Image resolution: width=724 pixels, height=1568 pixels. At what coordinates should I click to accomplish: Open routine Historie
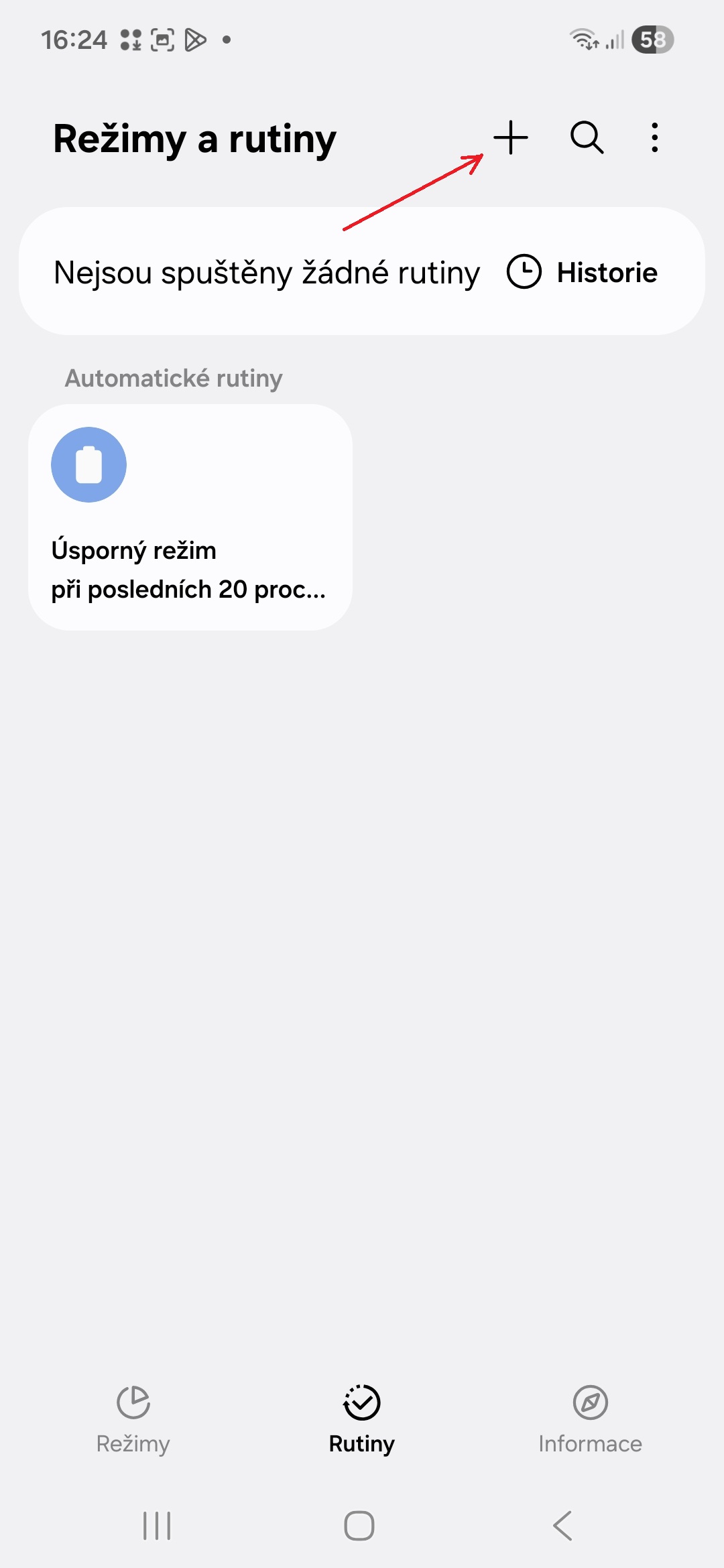(583, 272)
